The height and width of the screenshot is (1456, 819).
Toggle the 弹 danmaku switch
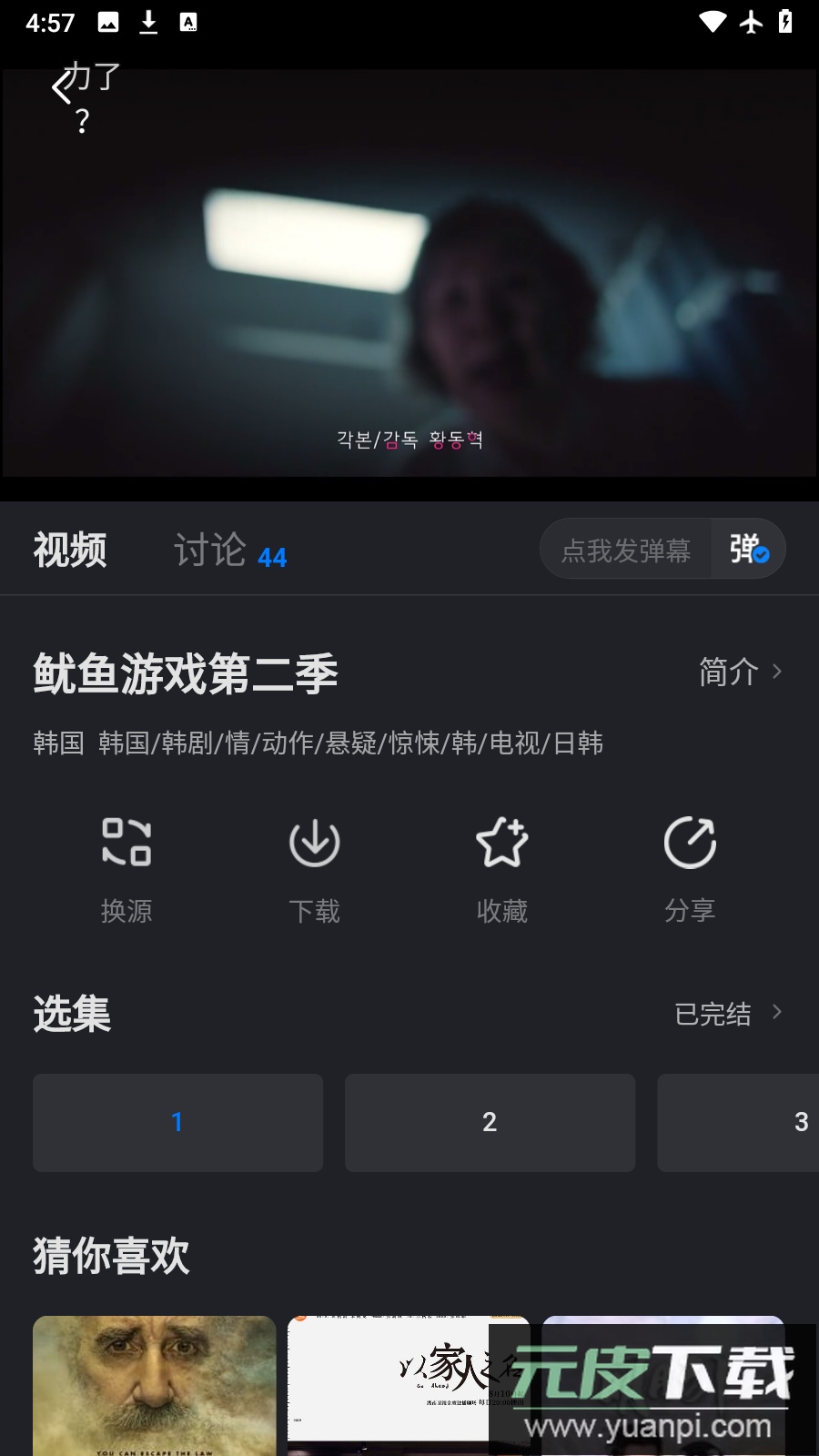pos(748,550)
